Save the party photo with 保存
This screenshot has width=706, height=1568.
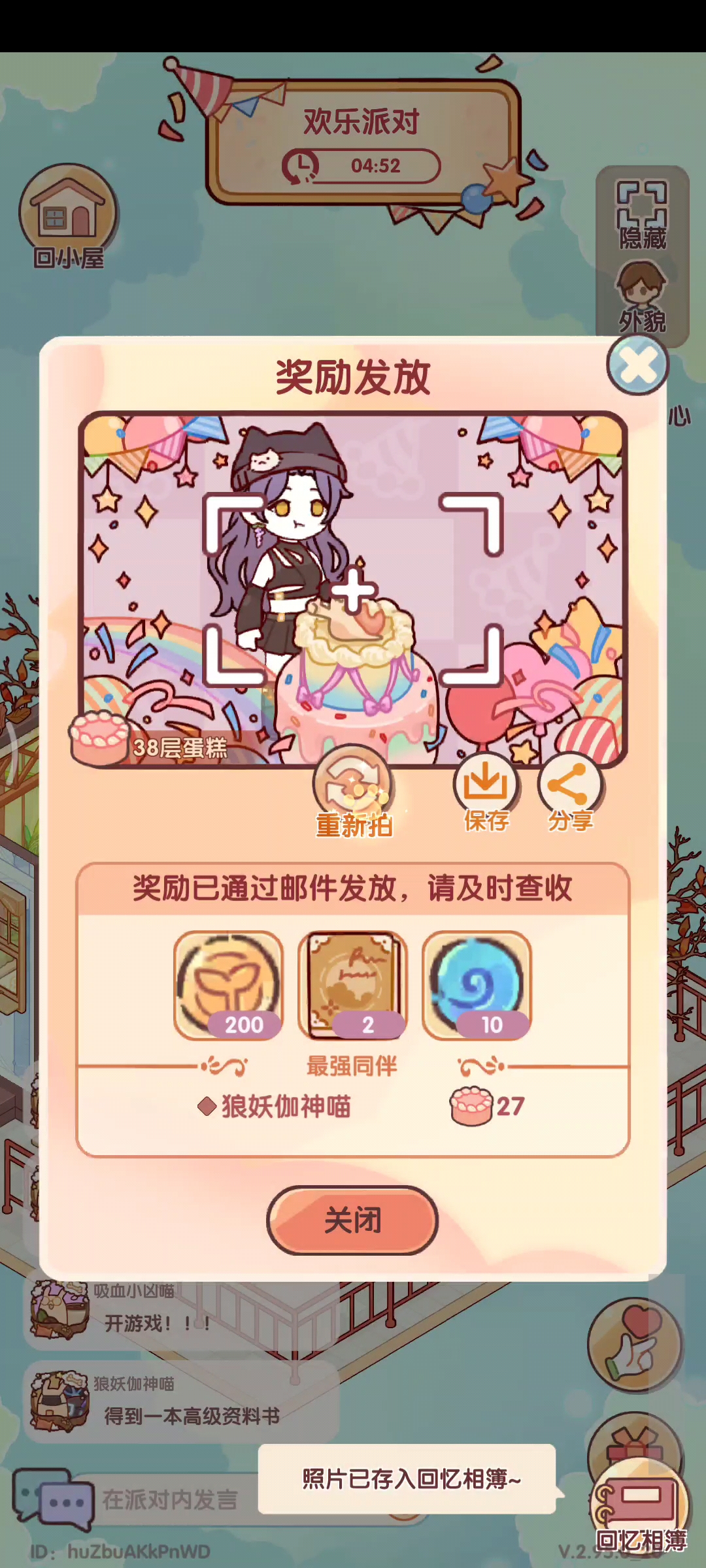click(x=486, y=792)
